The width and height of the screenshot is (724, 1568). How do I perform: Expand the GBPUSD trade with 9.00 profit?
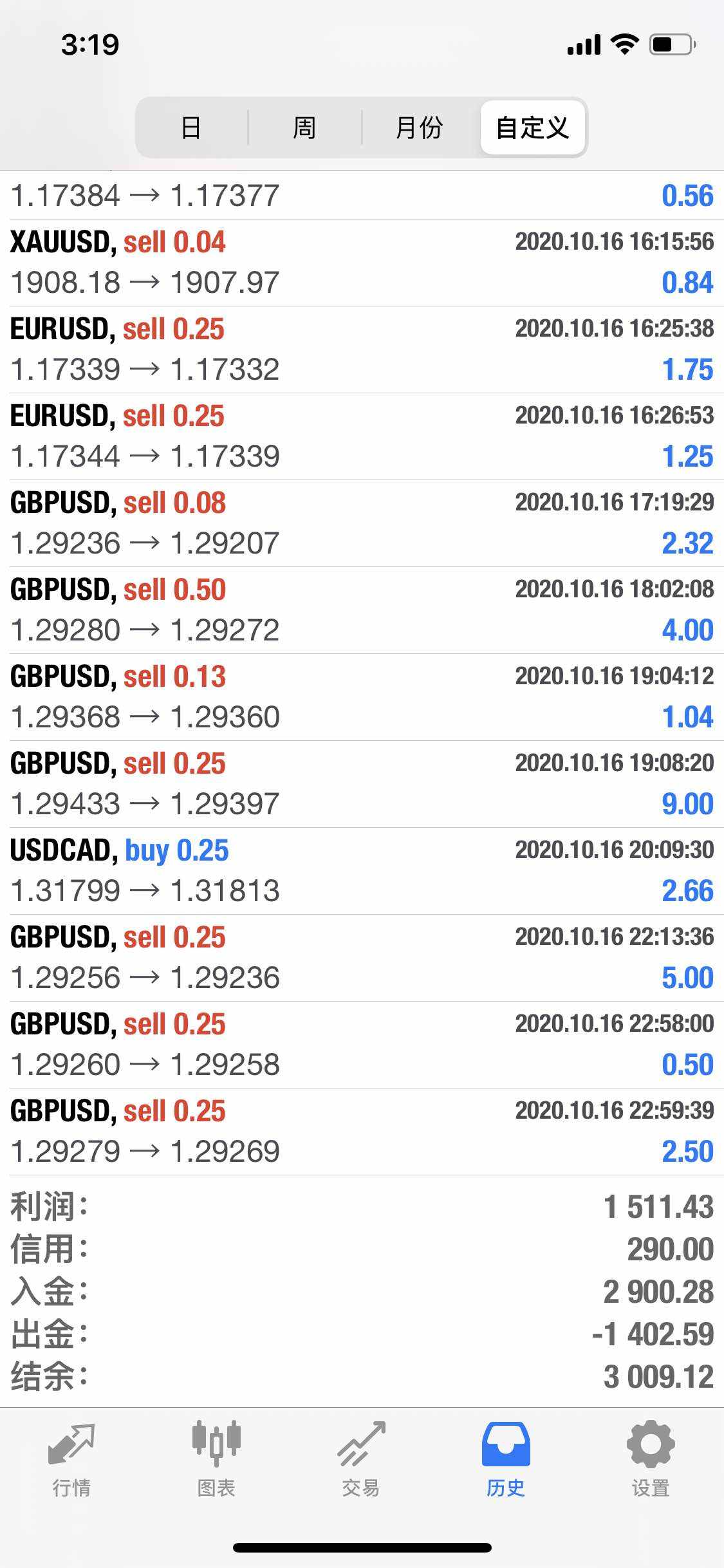tap(362, 784)
